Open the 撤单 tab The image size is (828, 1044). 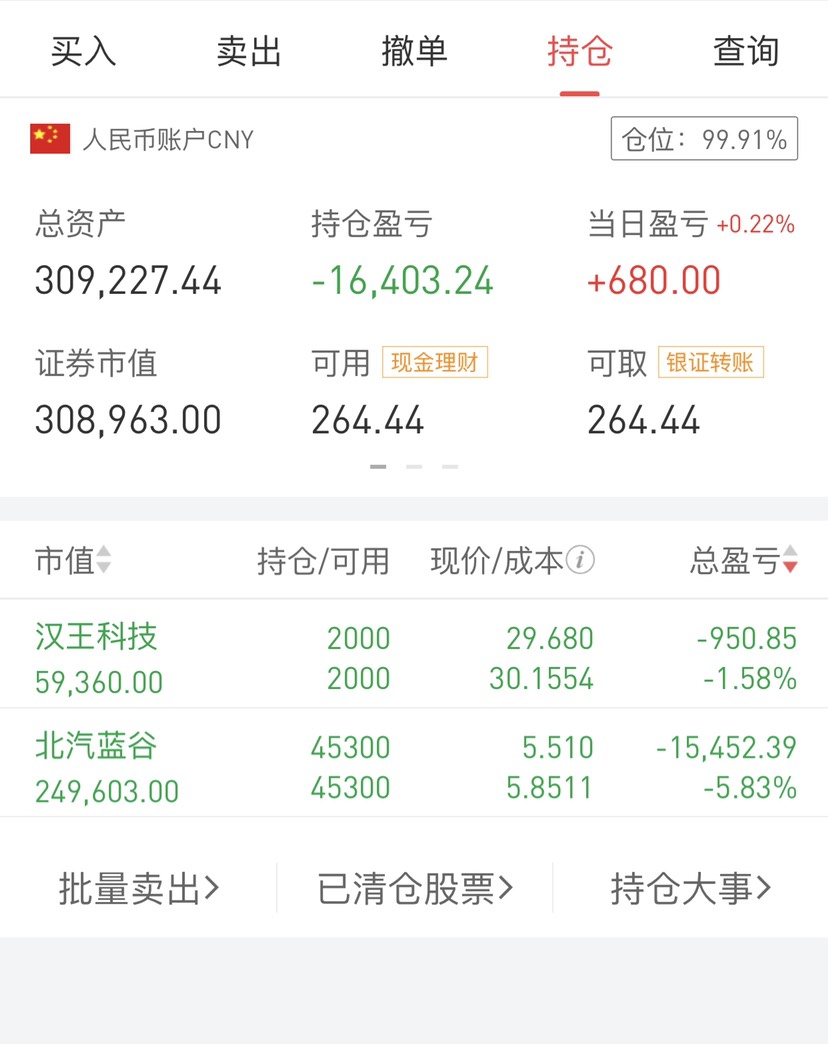pyautogui.click(x=414, y=51)
